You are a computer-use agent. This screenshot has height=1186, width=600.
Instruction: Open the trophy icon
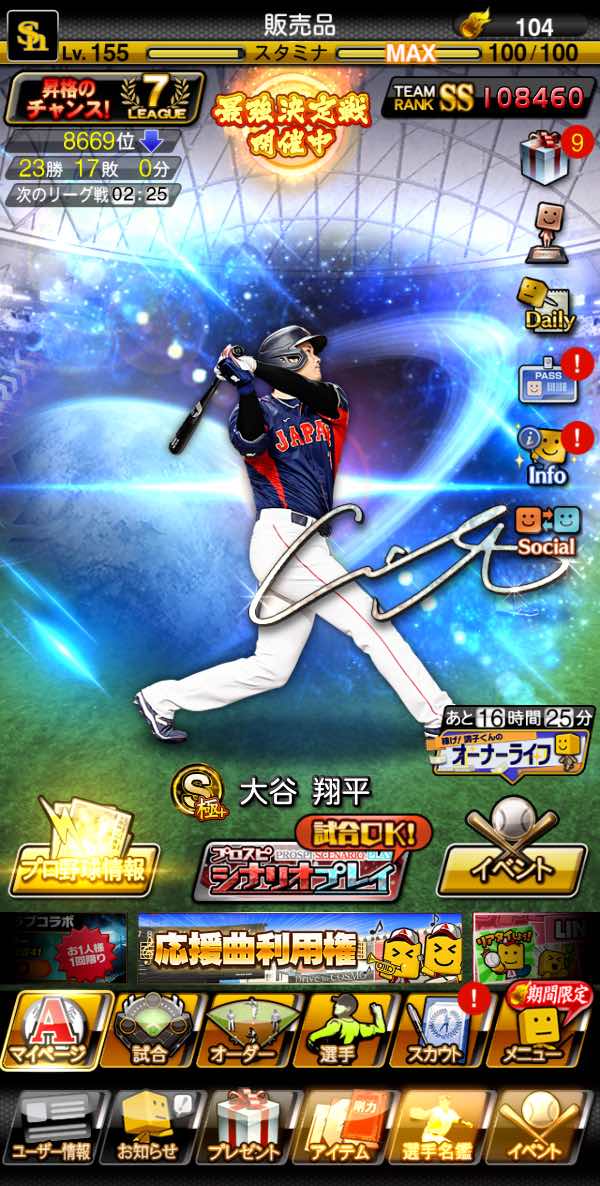point(546,232)
